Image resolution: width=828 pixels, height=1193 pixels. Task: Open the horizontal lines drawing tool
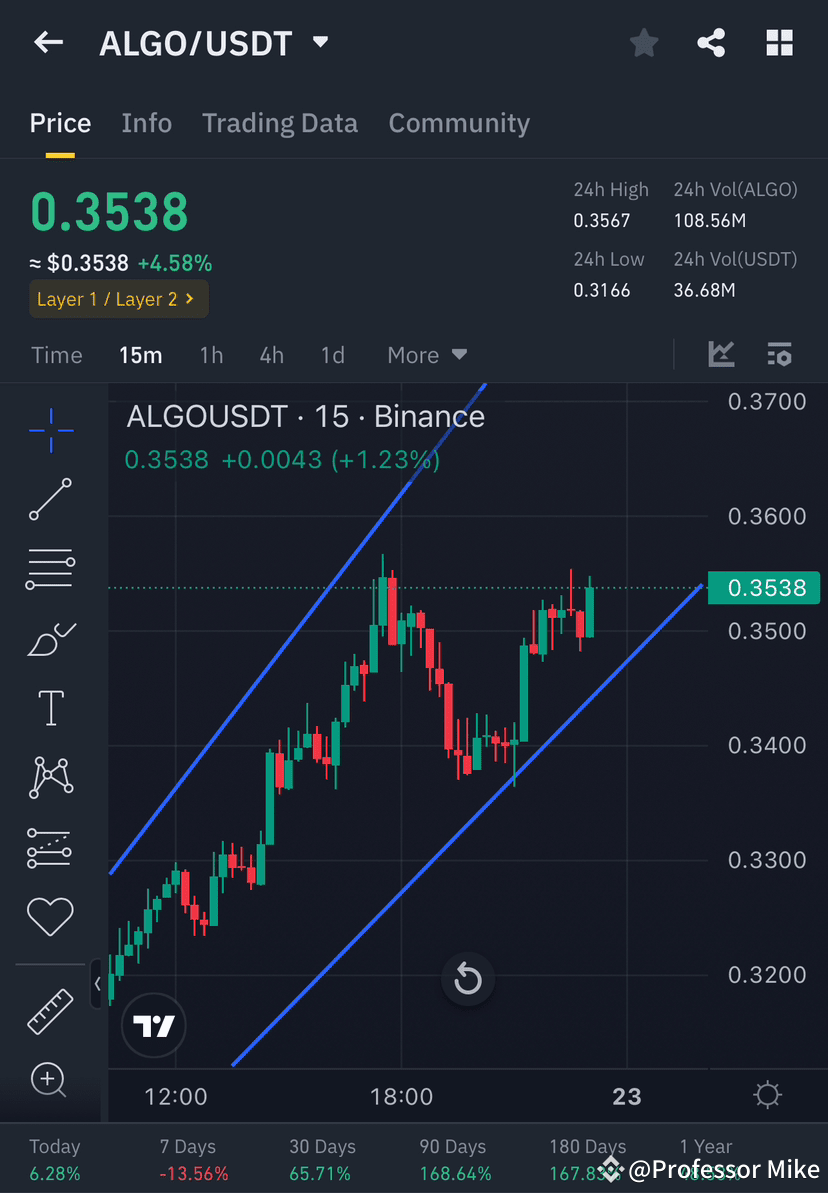50,568
